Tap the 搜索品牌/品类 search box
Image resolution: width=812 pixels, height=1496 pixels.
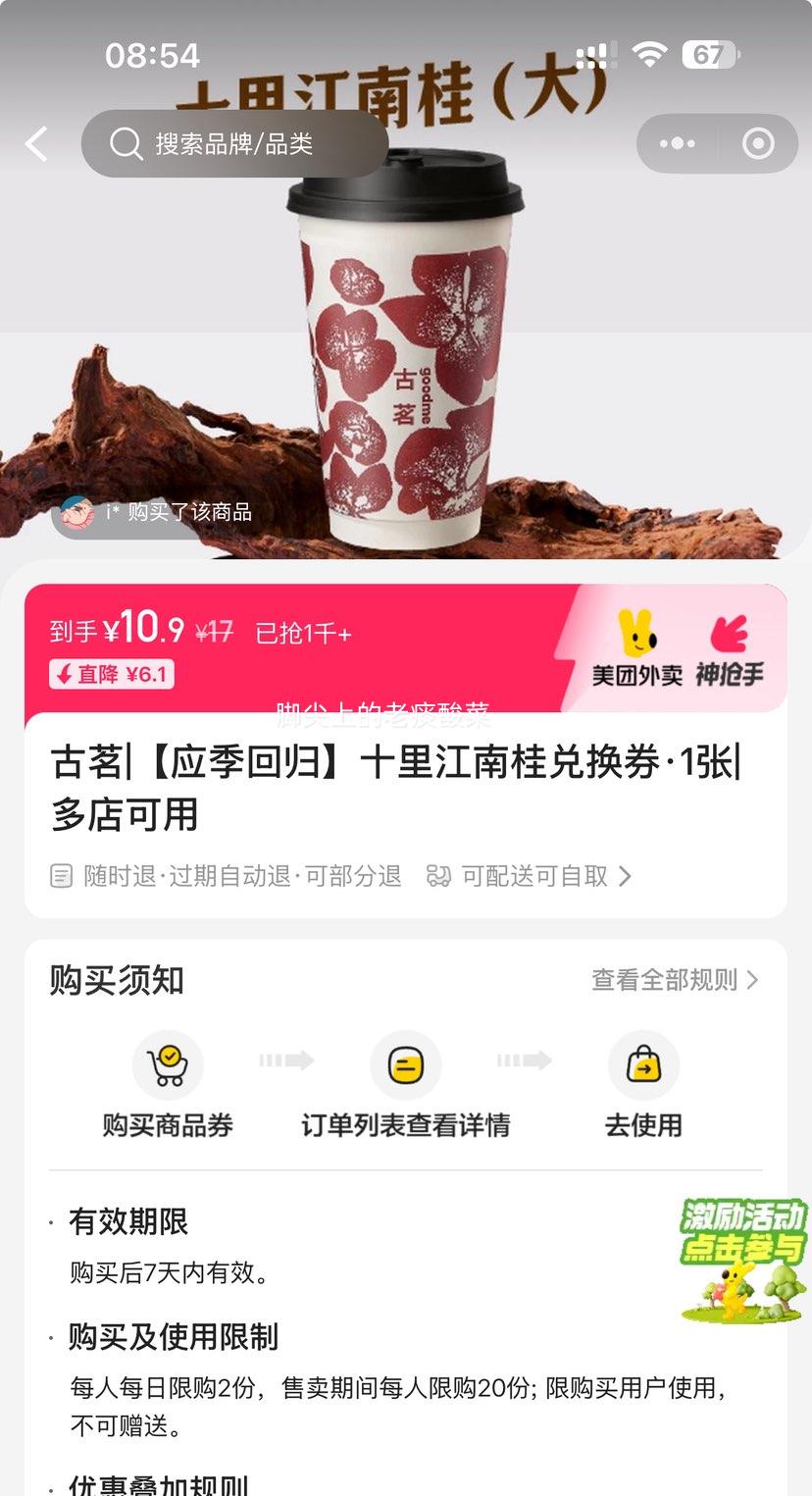(235, 144)
